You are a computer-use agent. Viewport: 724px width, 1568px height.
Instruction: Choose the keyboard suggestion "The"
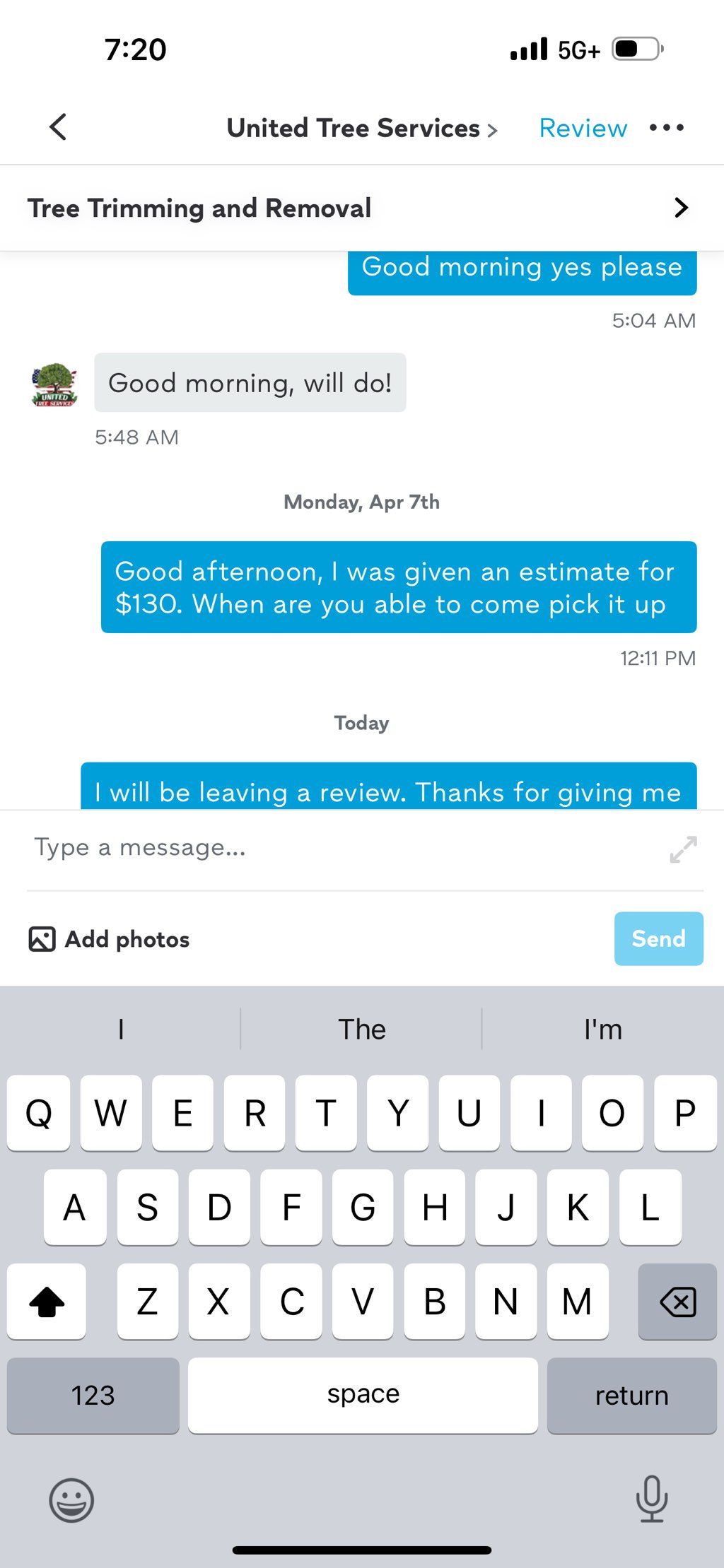click(x=361, y=1030)
